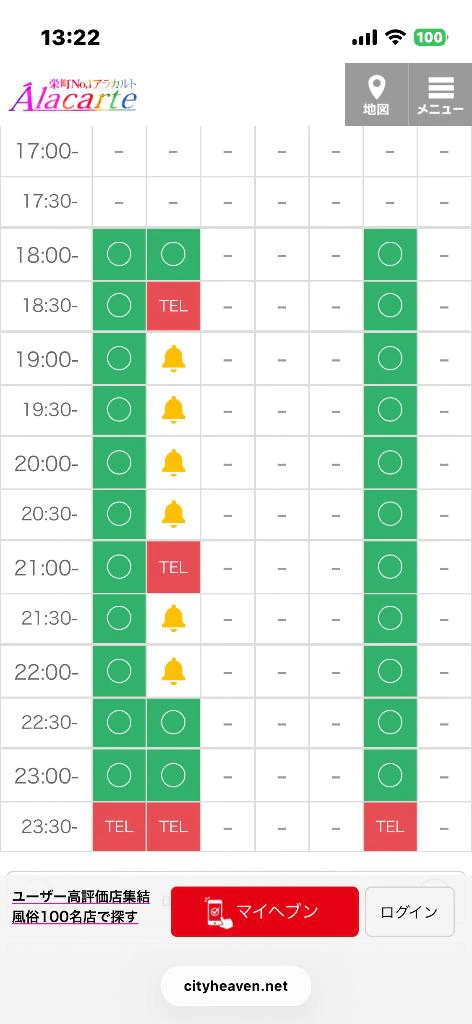Screen dimensions: 472x1024
Task: Select the bell in the 20:00 row
Action: tap(173, 463)
